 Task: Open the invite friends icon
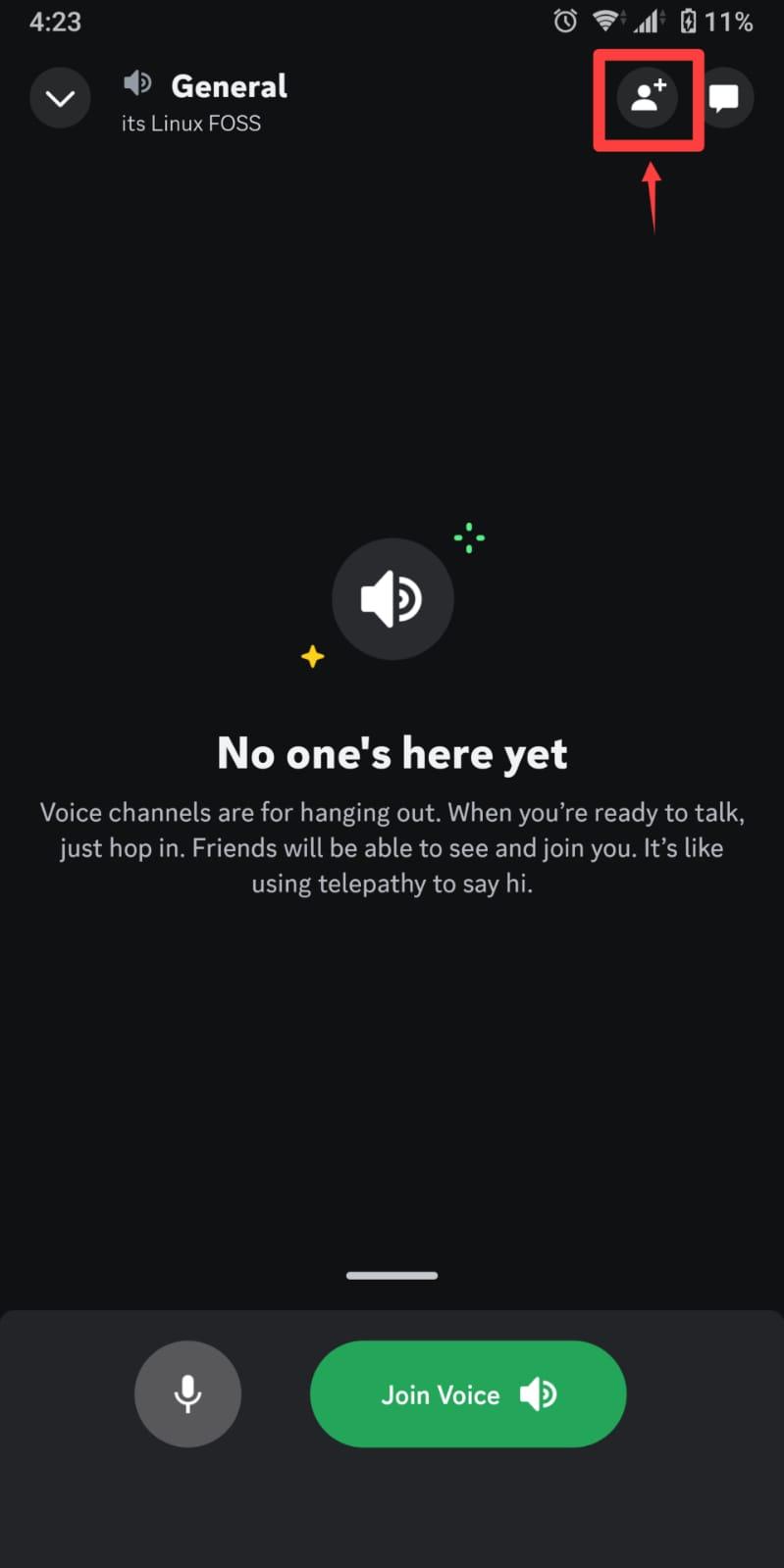(x=648, y=97)
